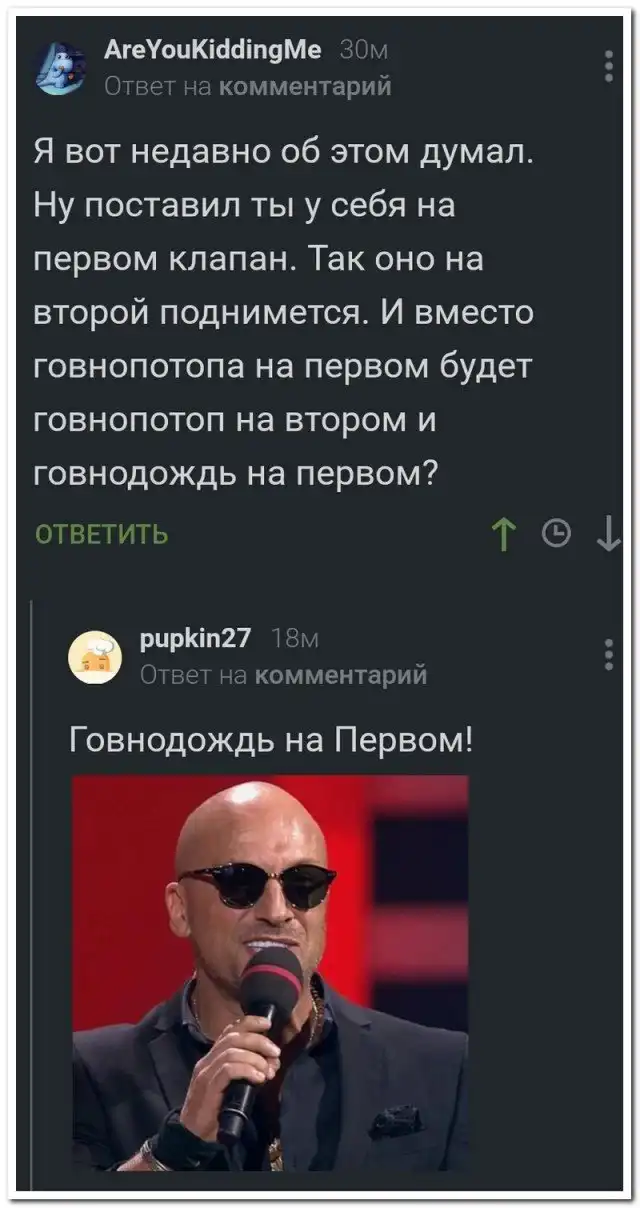
Task: Tap ОТВЕТИТЬ to reply to AreYouKiddingMe
Action: [101, 535]
